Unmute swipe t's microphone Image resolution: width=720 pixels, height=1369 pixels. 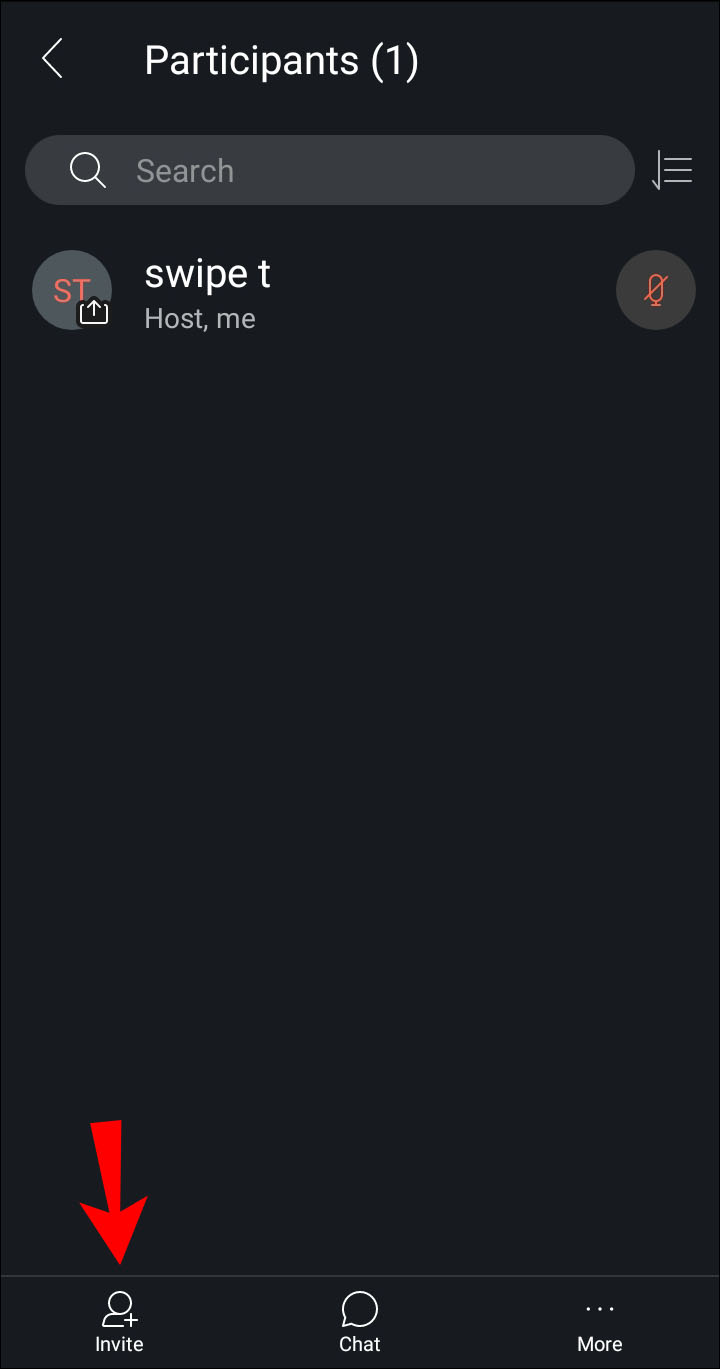tap(655, 290)
